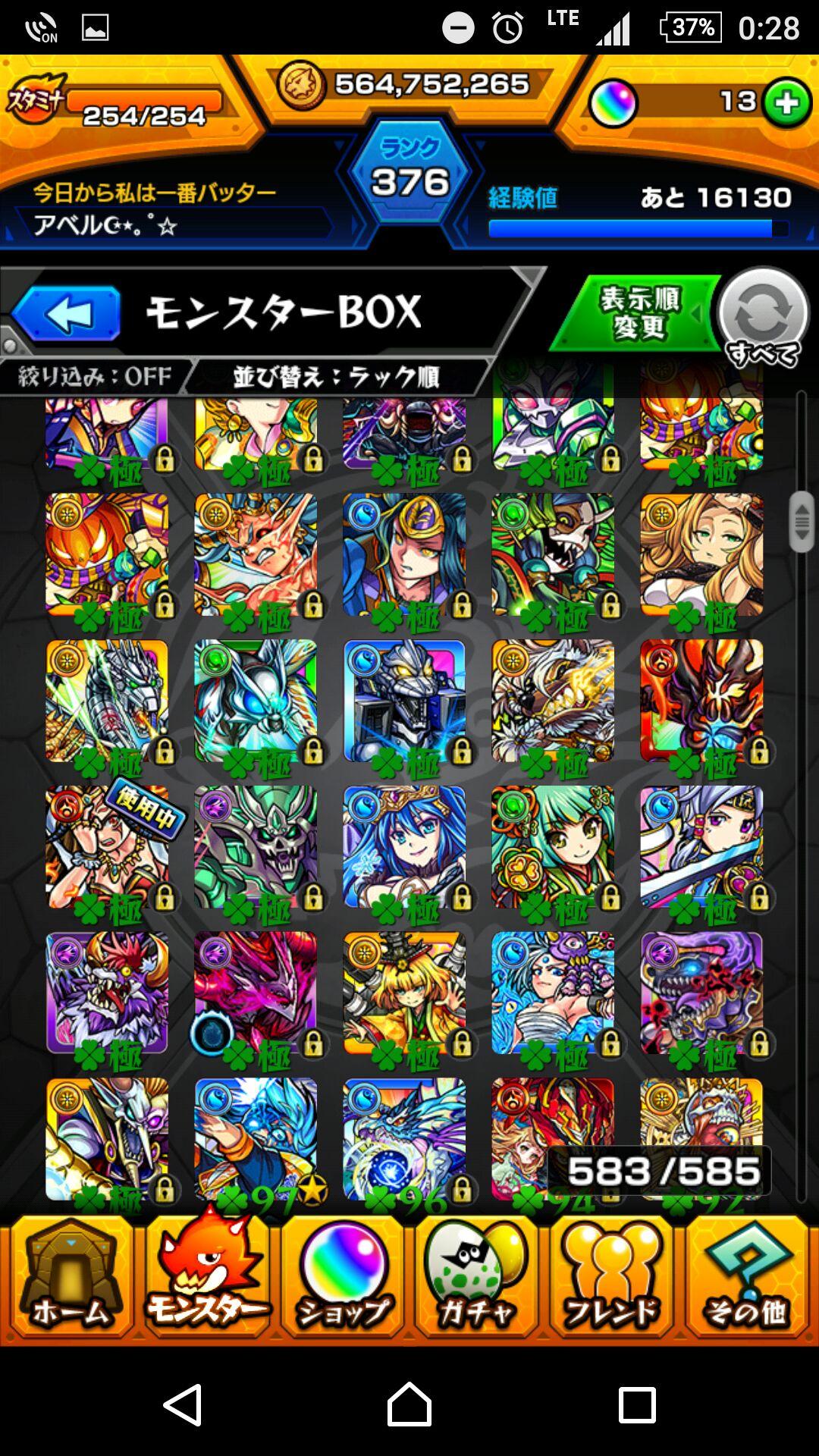Go to the ガチャ tab
Image resolution: width=819 pixels, height=1456 pixels.
476,1277
